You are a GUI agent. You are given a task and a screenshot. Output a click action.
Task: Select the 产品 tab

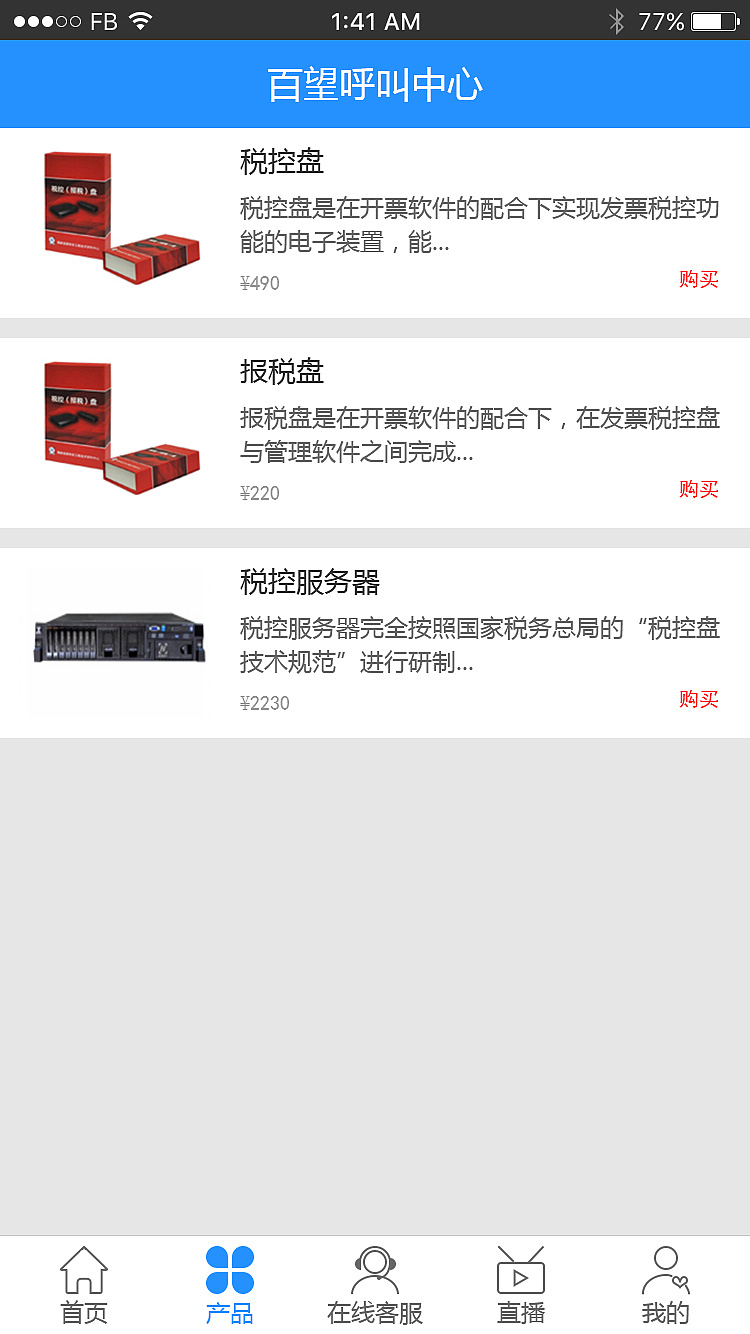pos(229,1286)
